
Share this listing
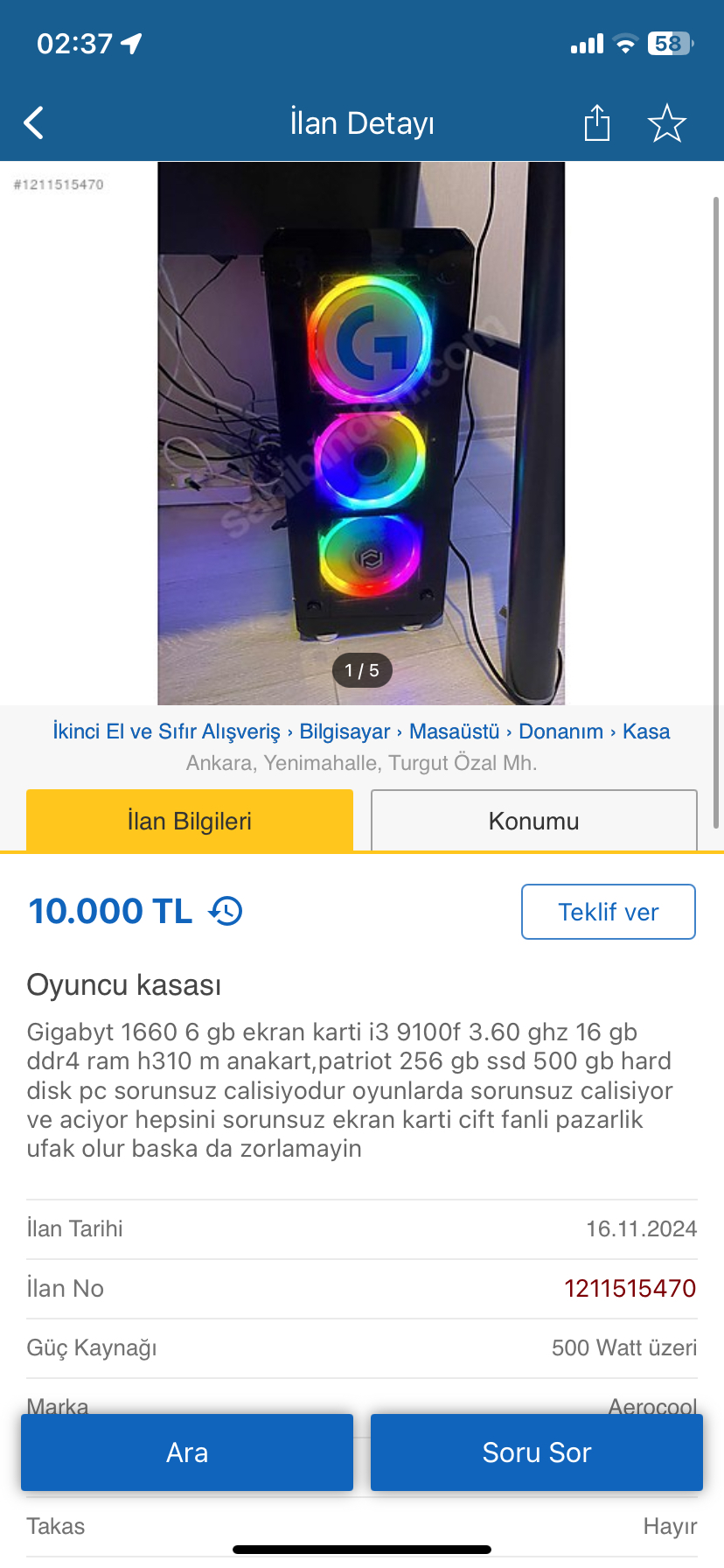(x=596, y=122)
